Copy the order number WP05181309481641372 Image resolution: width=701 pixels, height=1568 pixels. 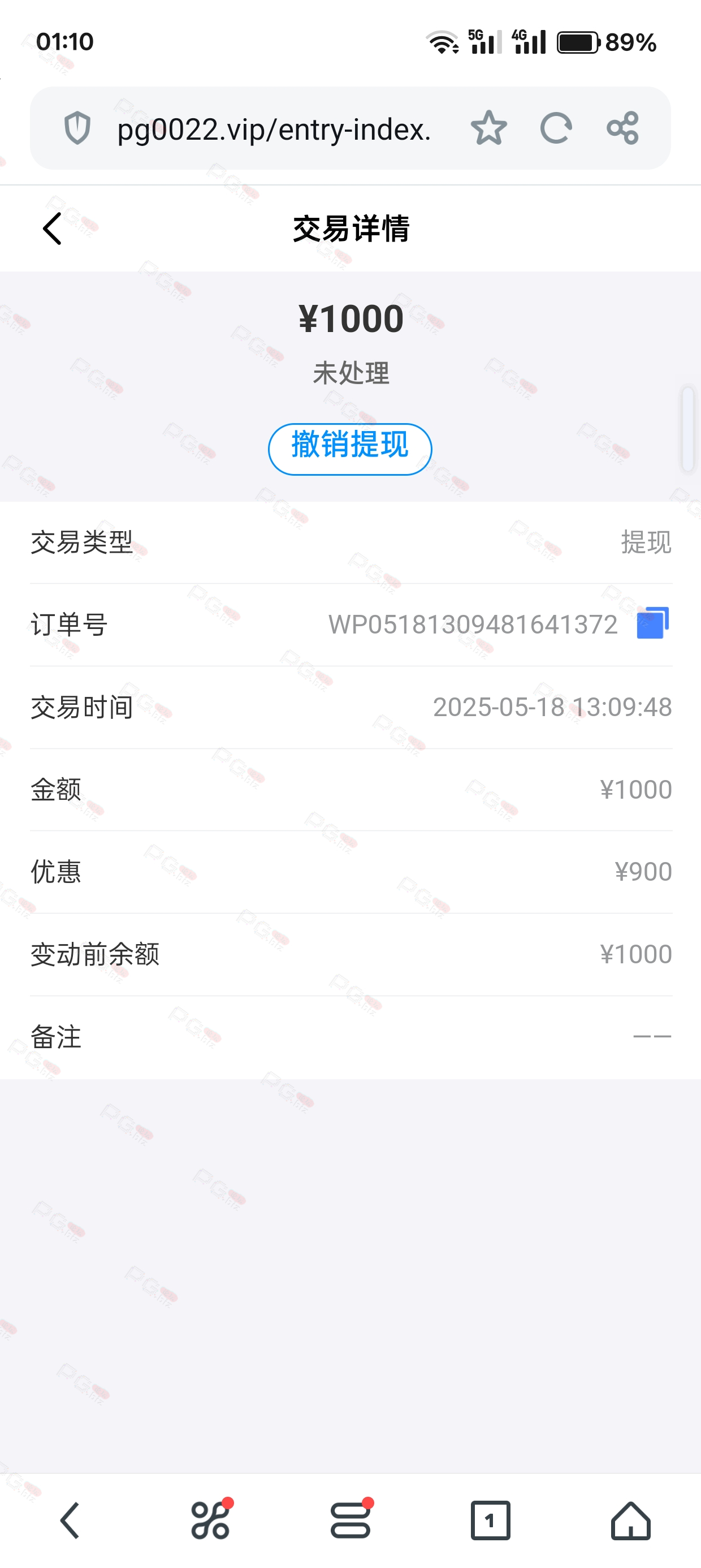point(652,623)
